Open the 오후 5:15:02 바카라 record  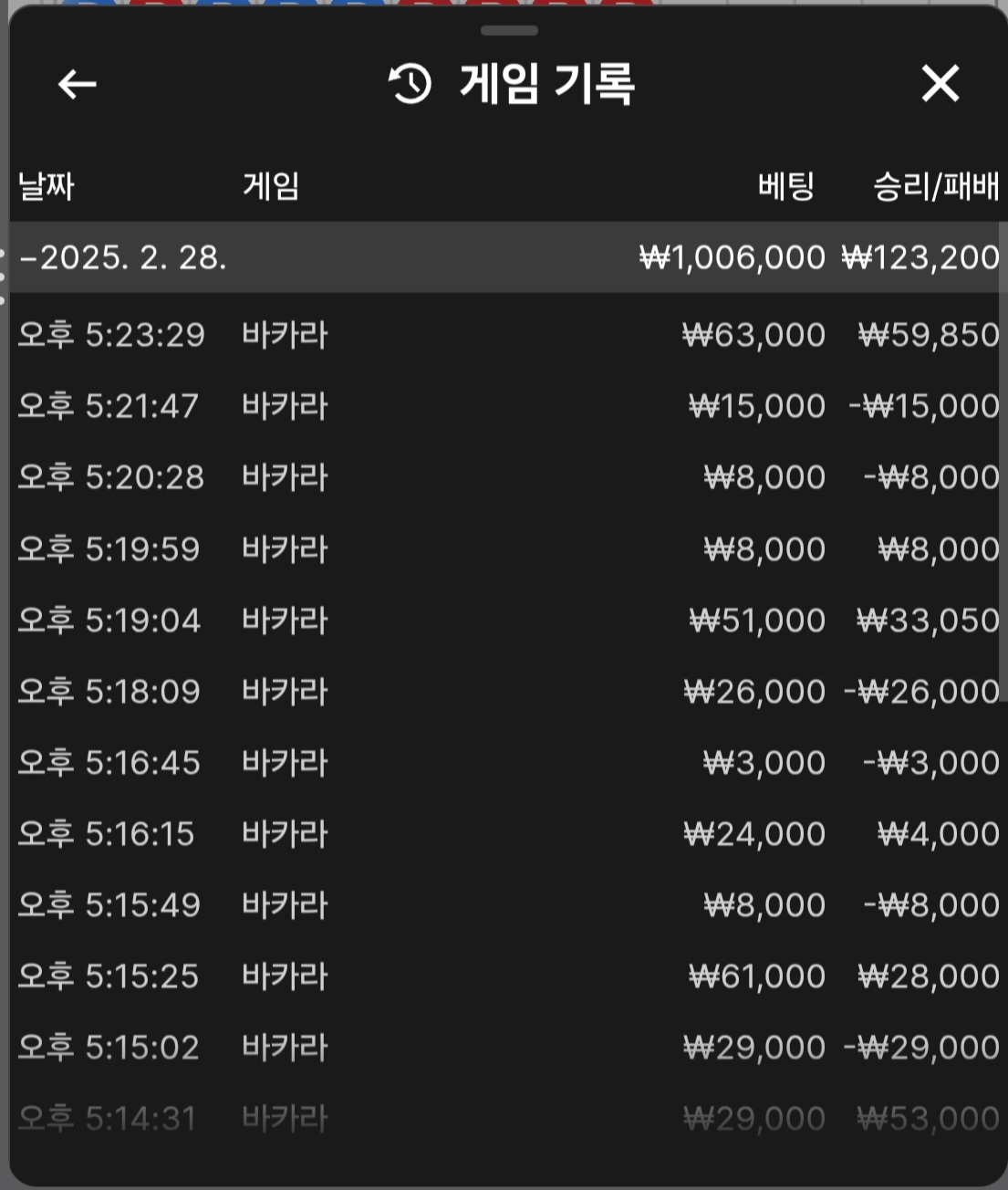507,1048
